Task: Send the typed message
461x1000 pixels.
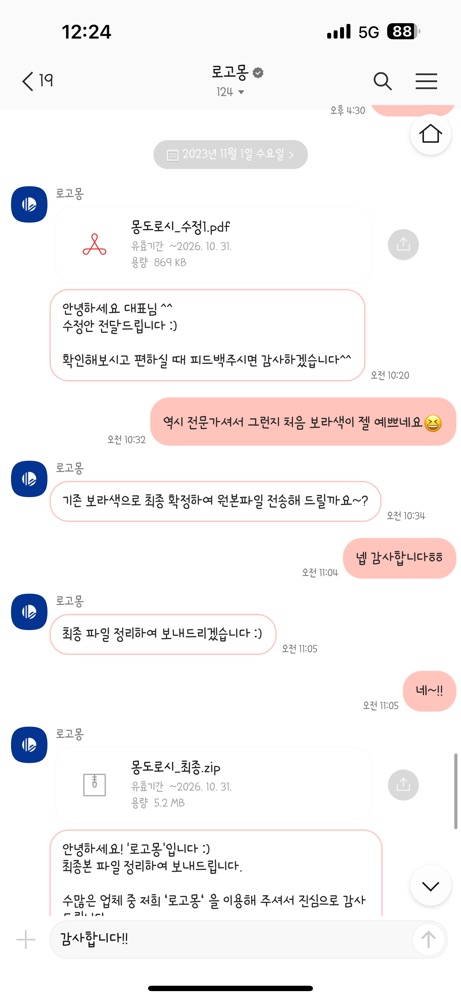Action: [x=428, y=939]
